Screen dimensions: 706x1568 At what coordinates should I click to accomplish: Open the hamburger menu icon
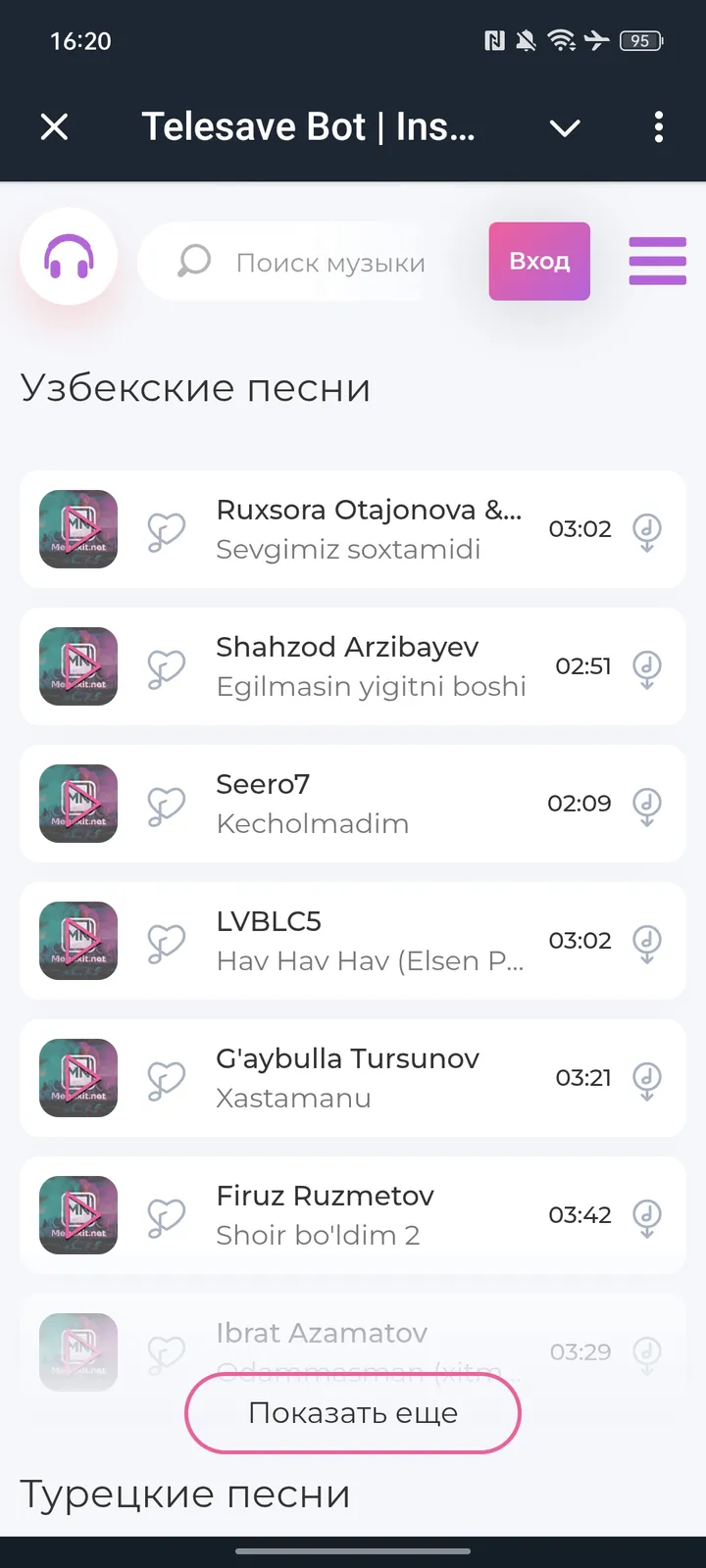[657, 261]
